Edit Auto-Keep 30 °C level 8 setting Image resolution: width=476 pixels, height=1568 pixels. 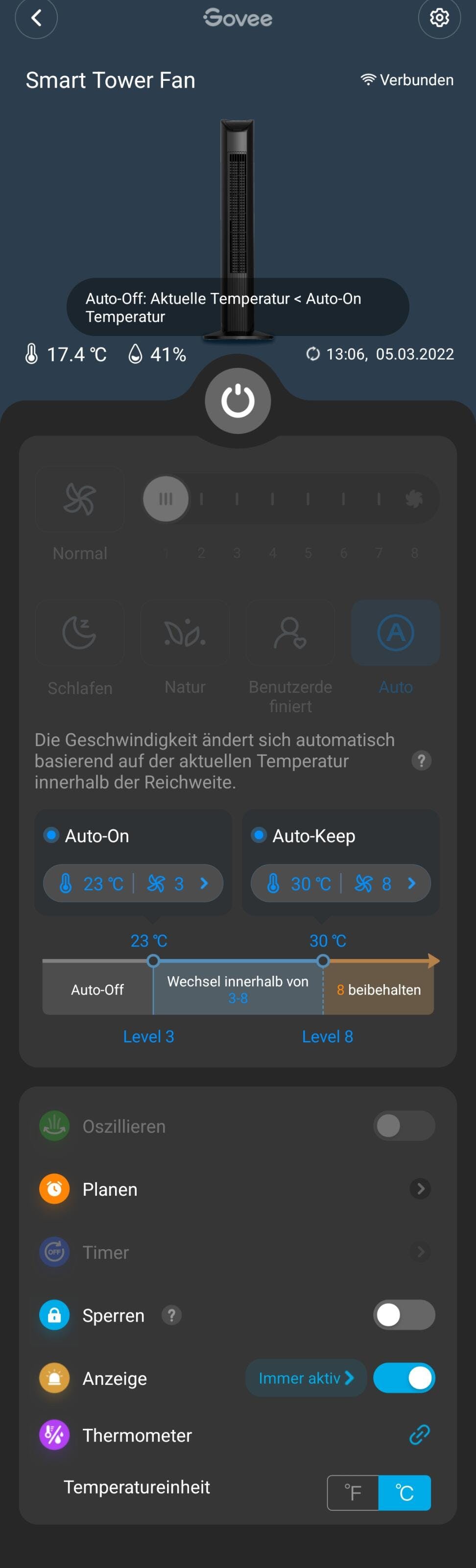click(340, 883)
